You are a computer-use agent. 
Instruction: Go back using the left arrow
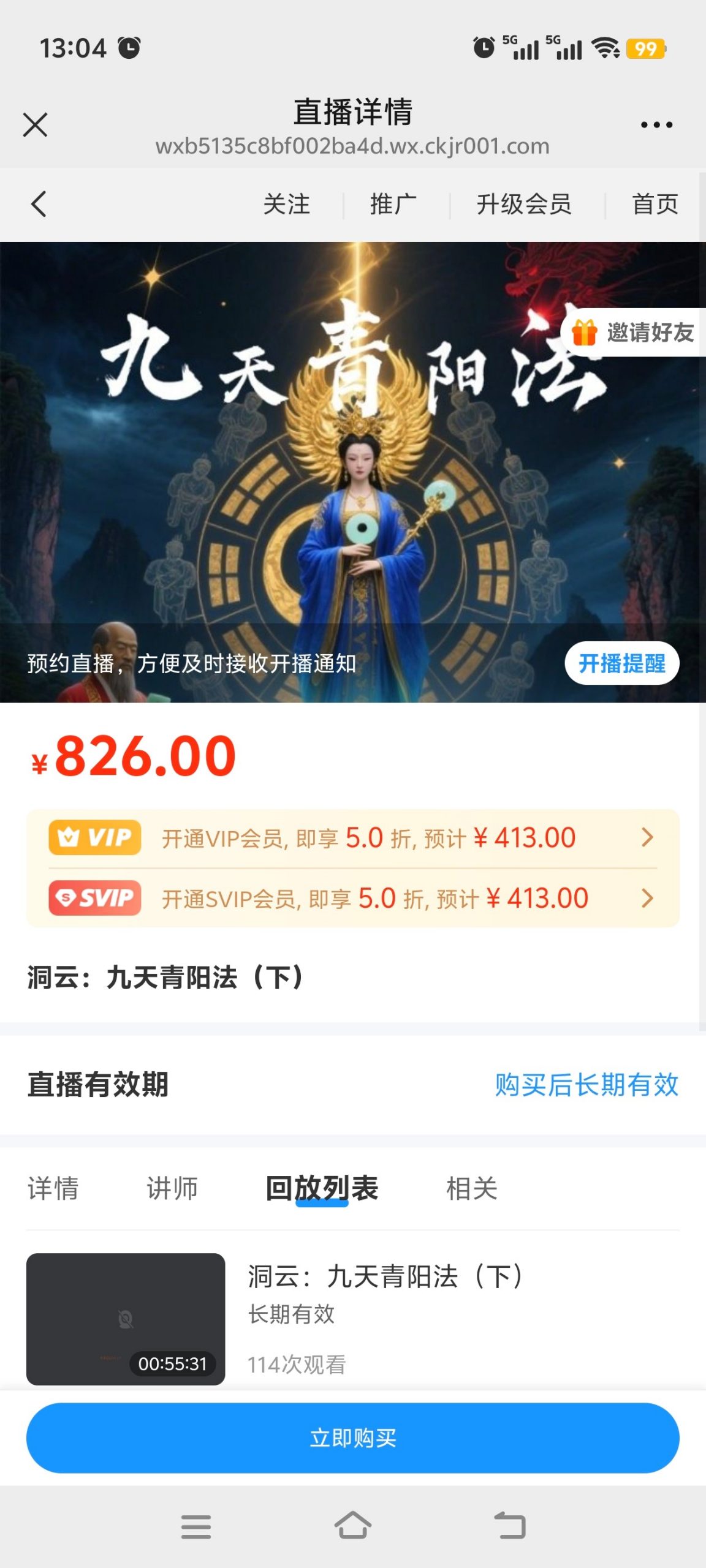(x=39, y=204)
